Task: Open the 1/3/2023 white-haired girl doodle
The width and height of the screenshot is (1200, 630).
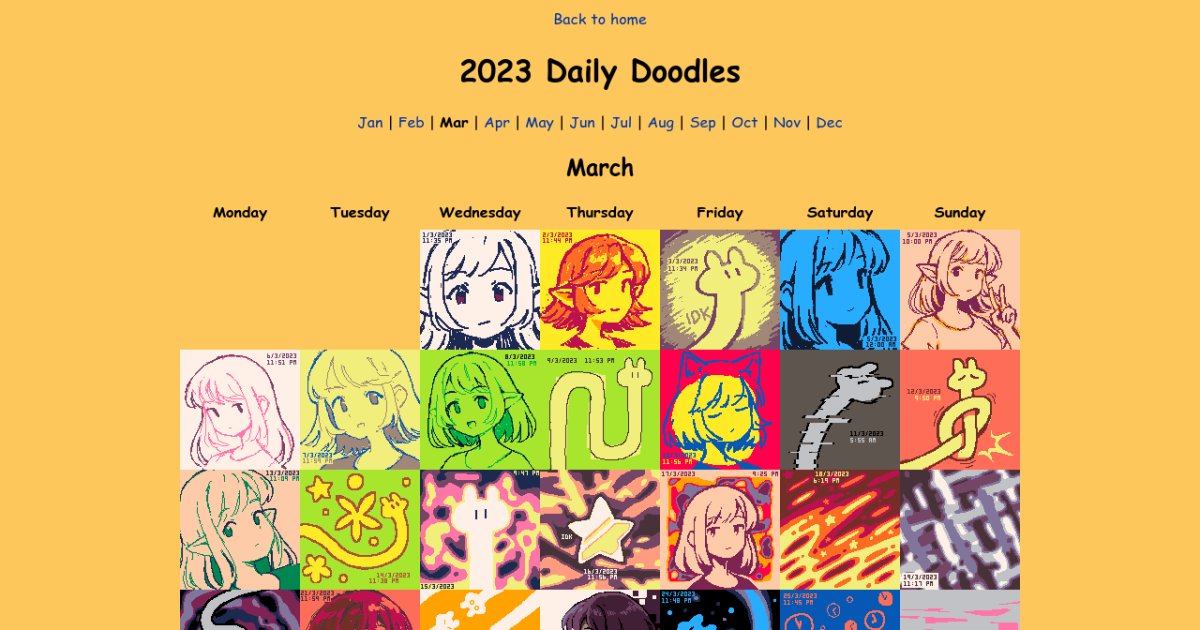Action: pyautogui.click(x=480, y=290)
